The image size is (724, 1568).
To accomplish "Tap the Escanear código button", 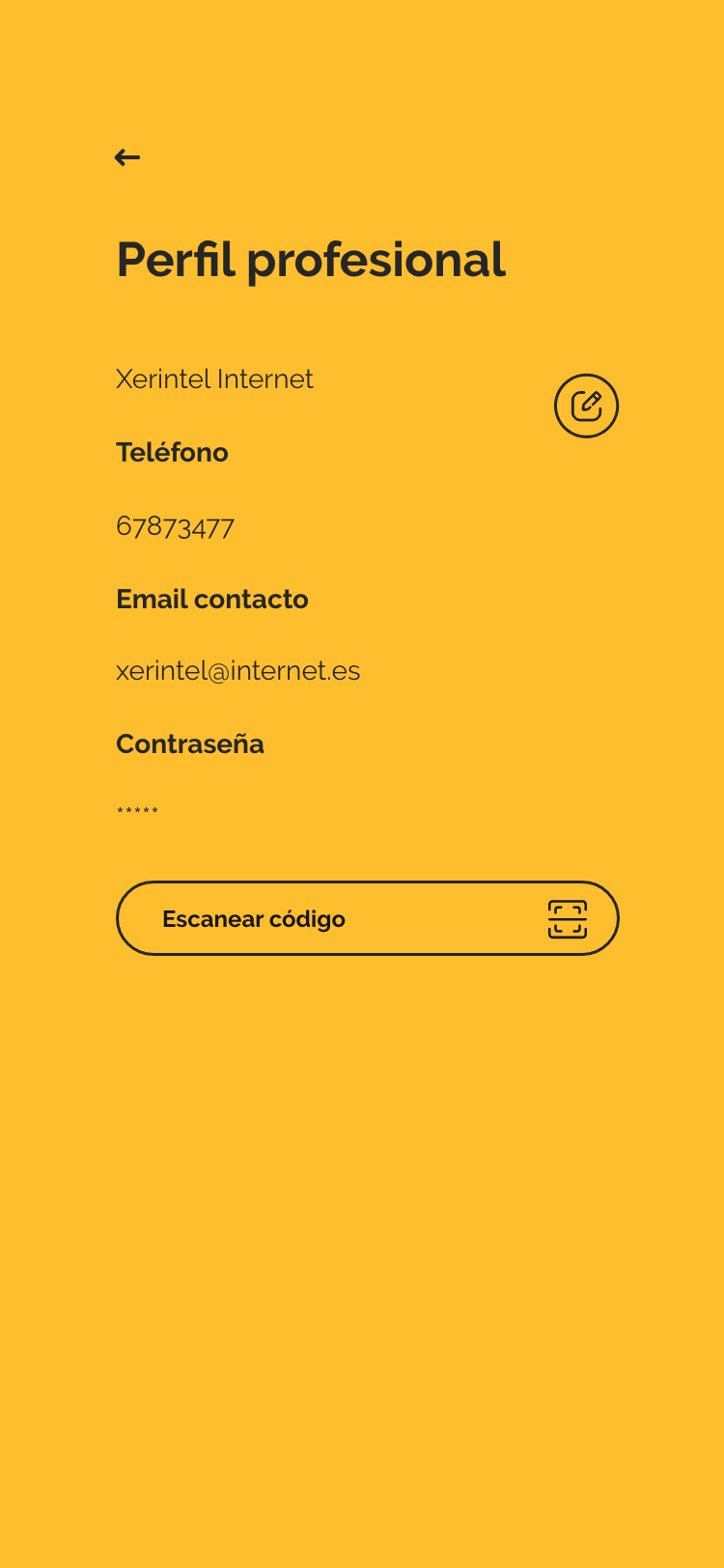I will coord(367,918).
